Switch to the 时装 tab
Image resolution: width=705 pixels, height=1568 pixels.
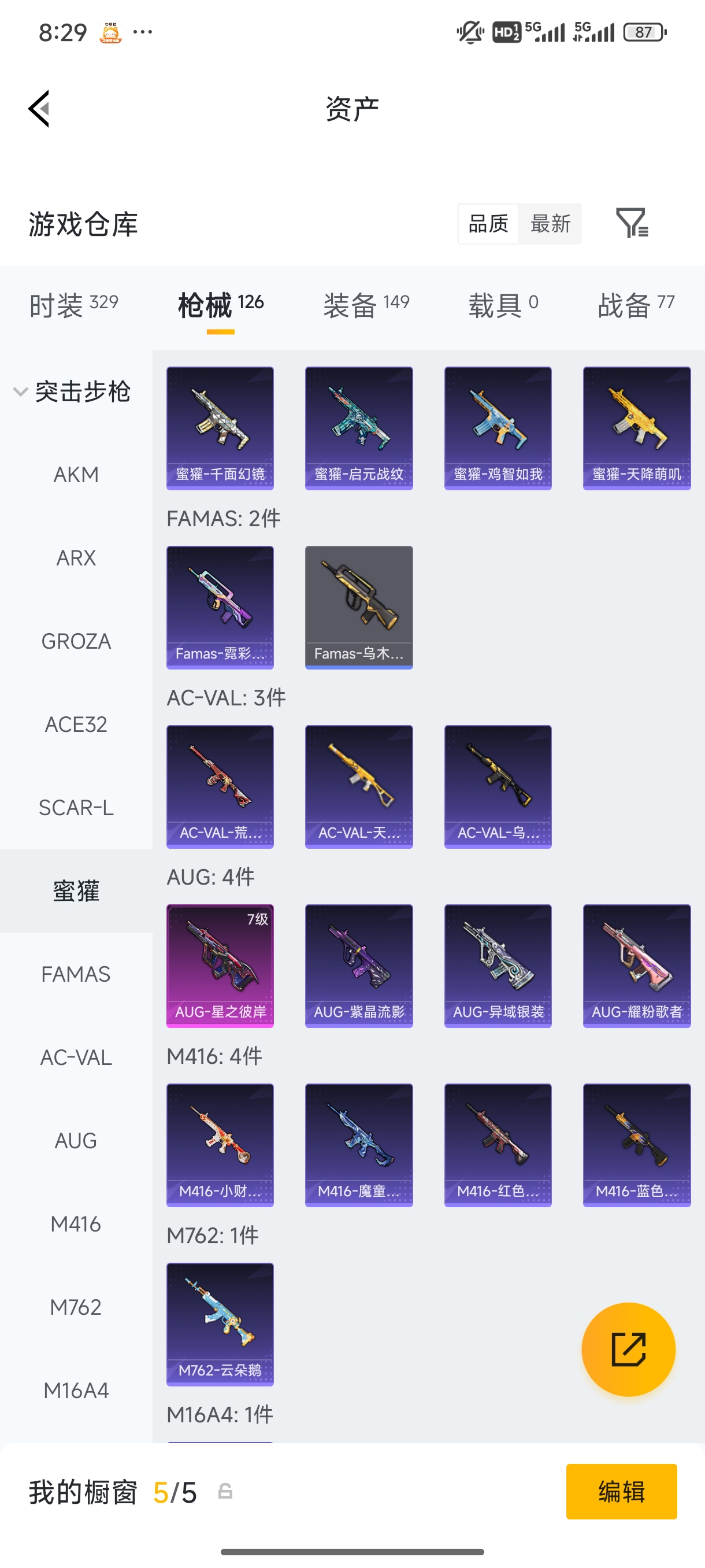click(74, 305)
